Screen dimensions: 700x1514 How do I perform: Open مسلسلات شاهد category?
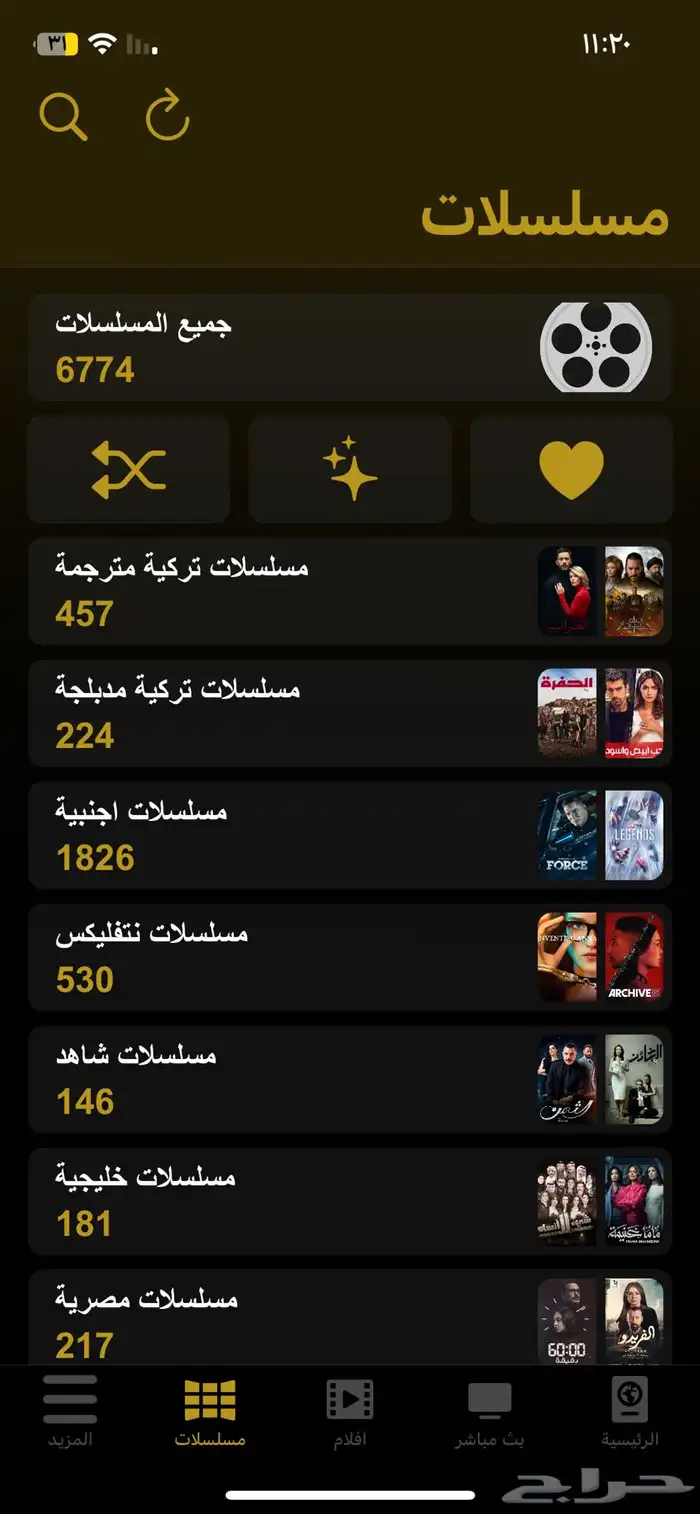tap(350, 1079)
